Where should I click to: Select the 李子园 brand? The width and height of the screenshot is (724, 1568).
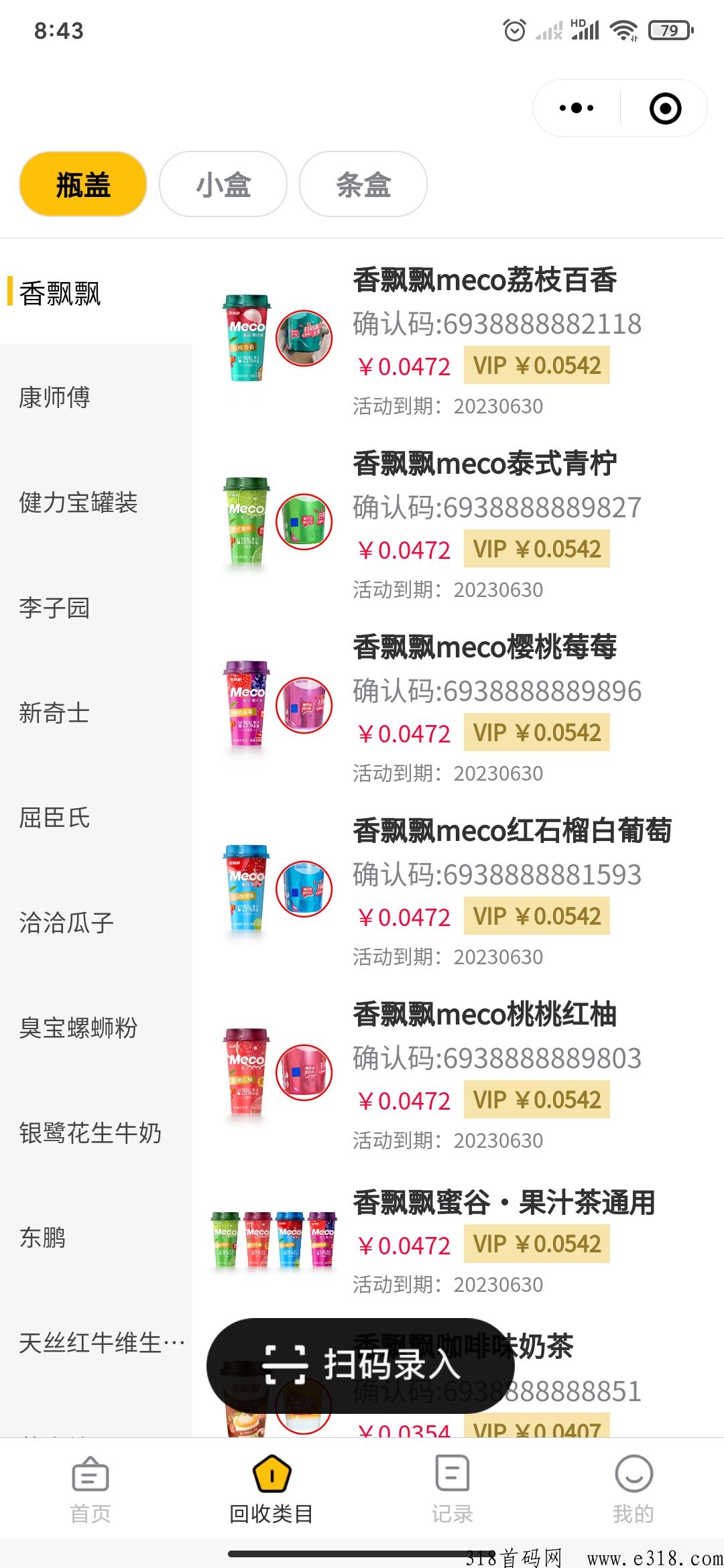point(54,608)
